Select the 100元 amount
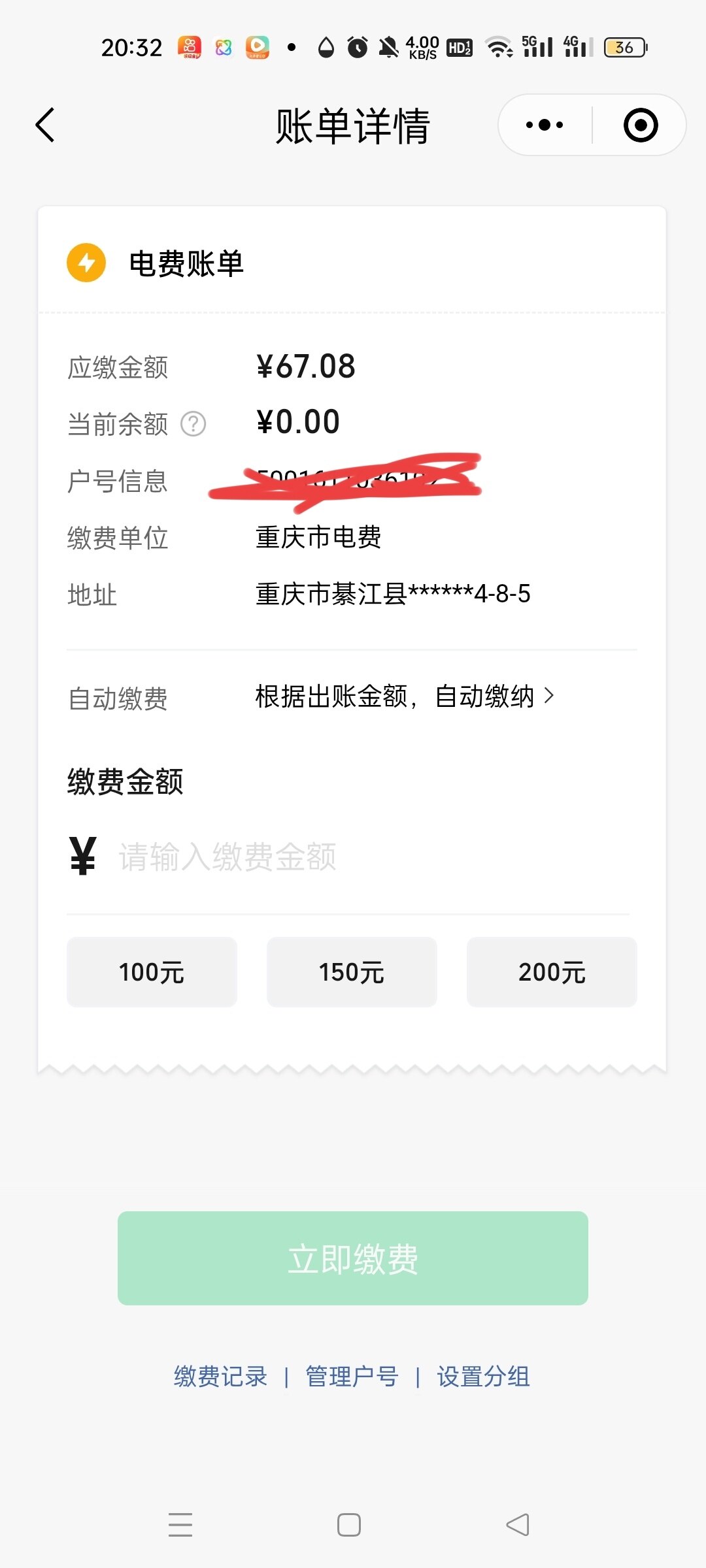This screenshot has width=706, height=1568. point(152,972)
